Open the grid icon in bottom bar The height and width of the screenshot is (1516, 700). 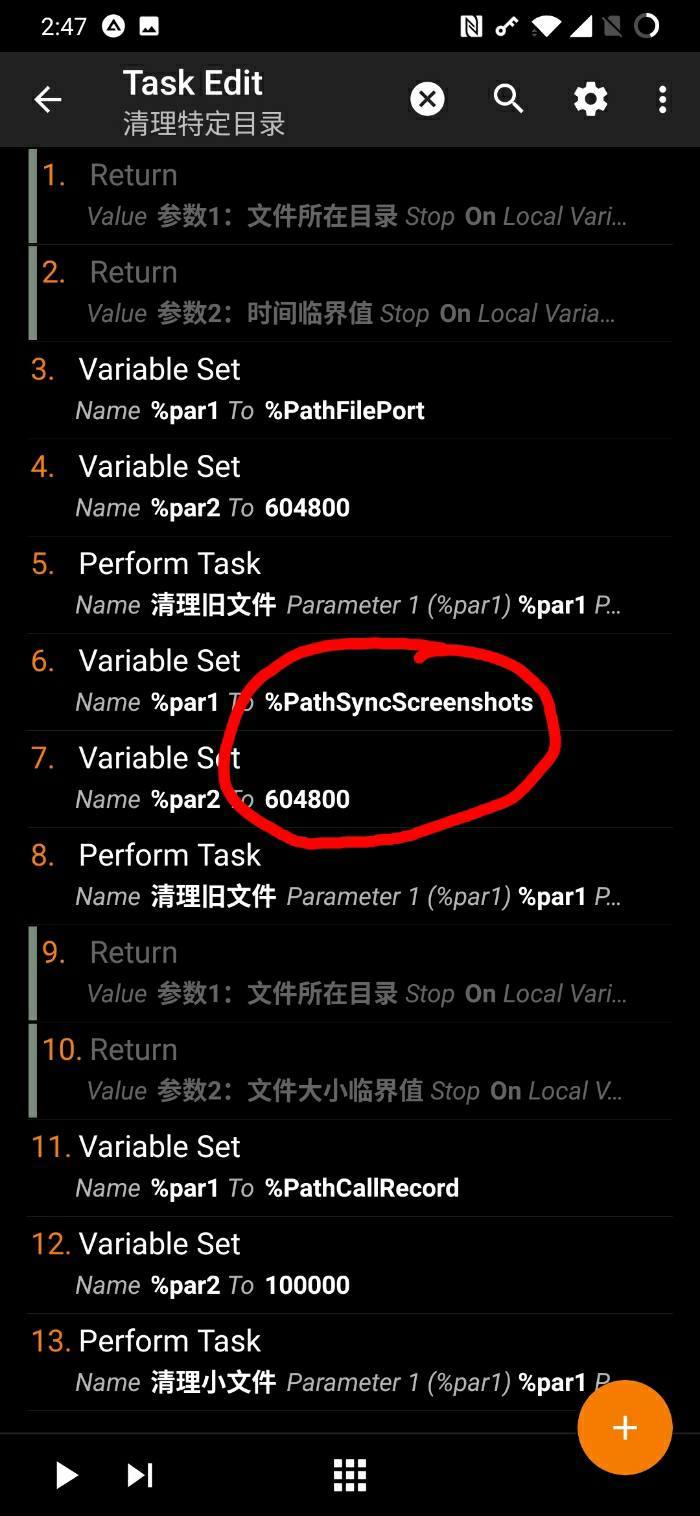point(350,1475)
